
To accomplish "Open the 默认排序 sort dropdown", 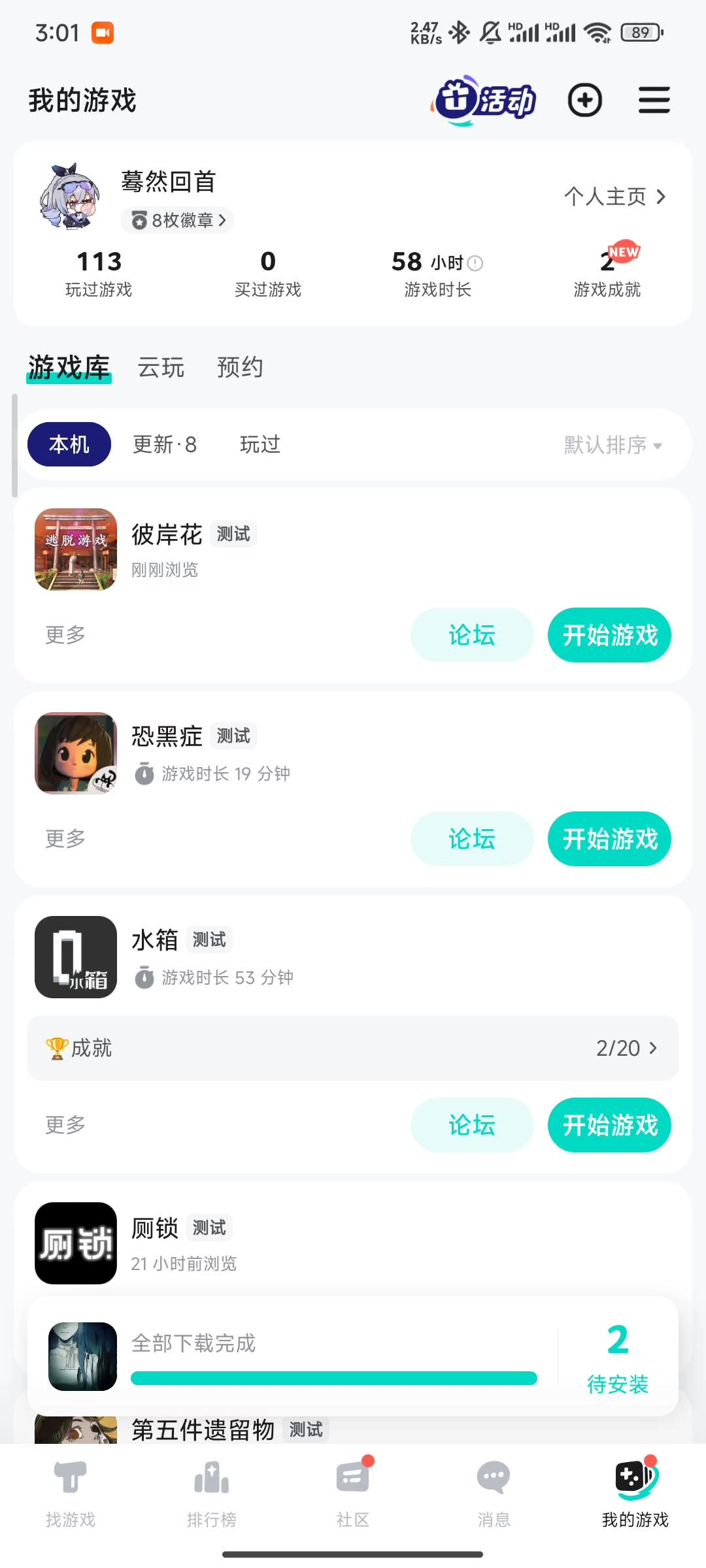I will 613,446.
